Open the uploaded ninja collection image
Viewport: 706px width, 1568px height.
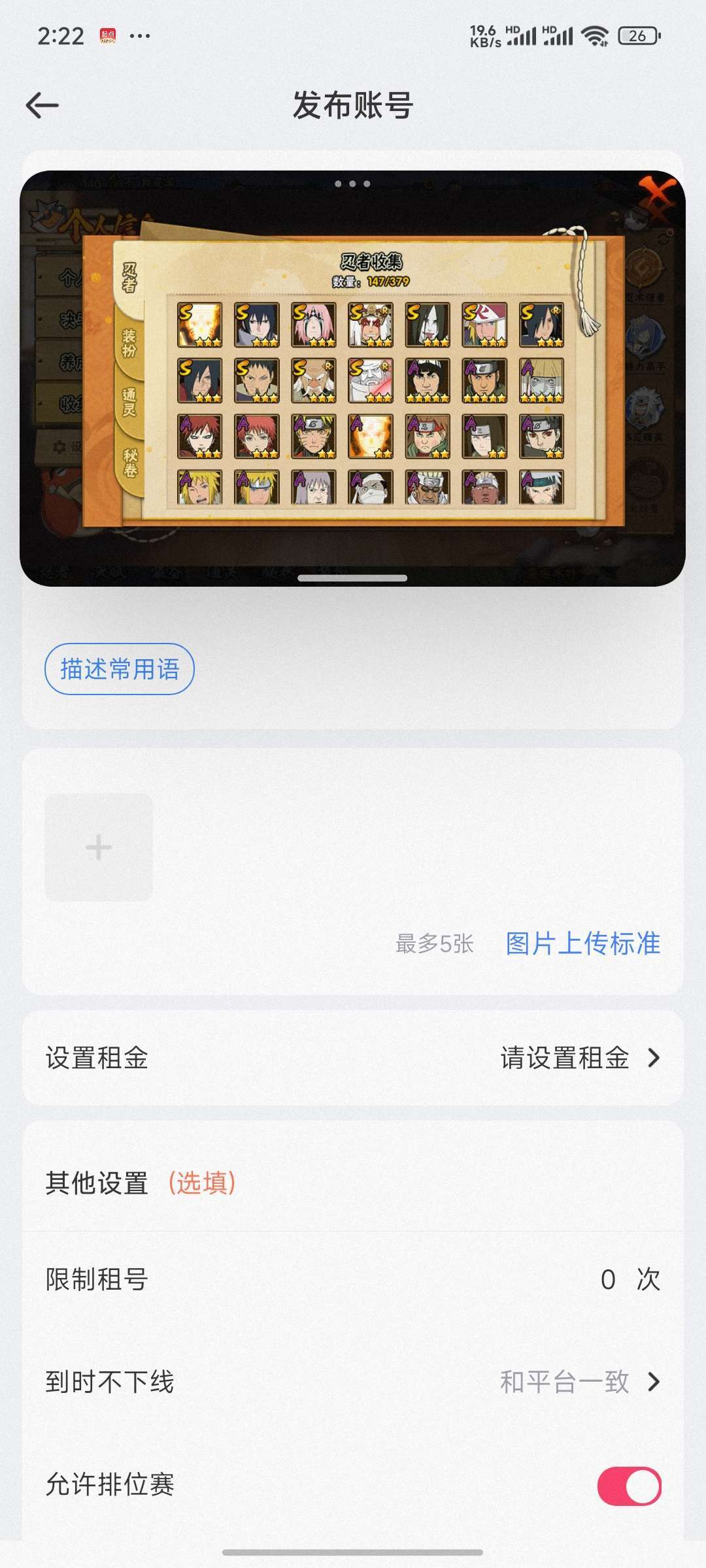point(353,378)
